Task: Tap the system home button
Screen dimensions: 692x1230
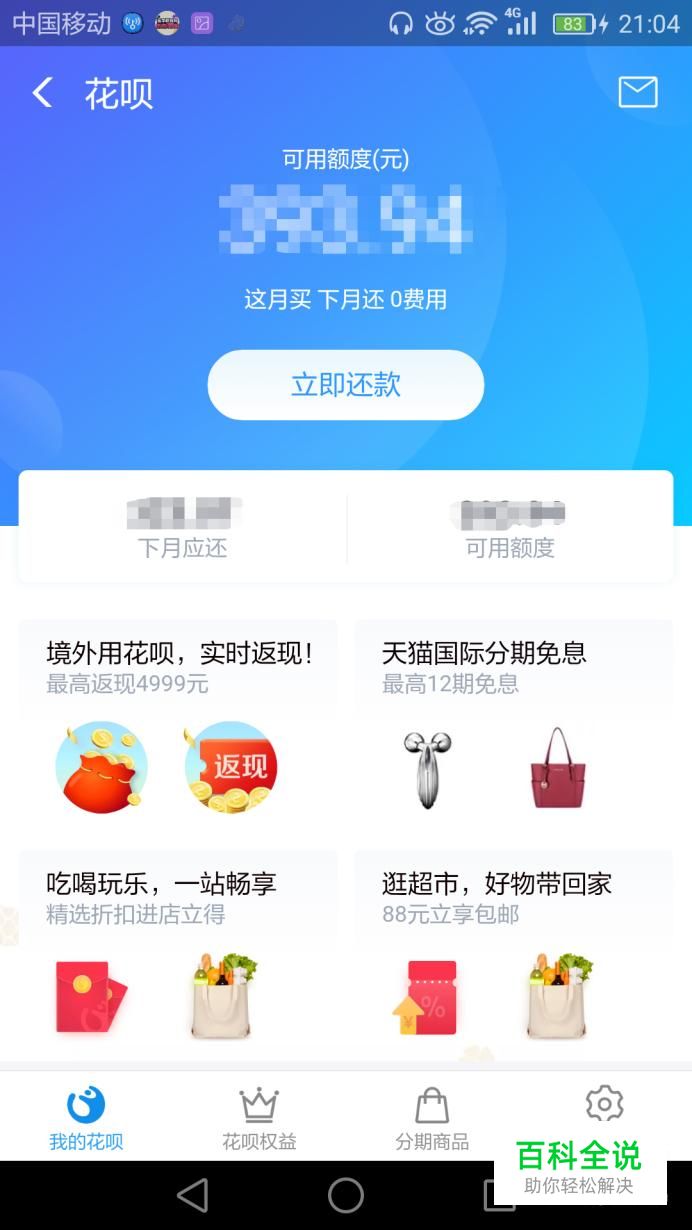Action: (346, 1195)
